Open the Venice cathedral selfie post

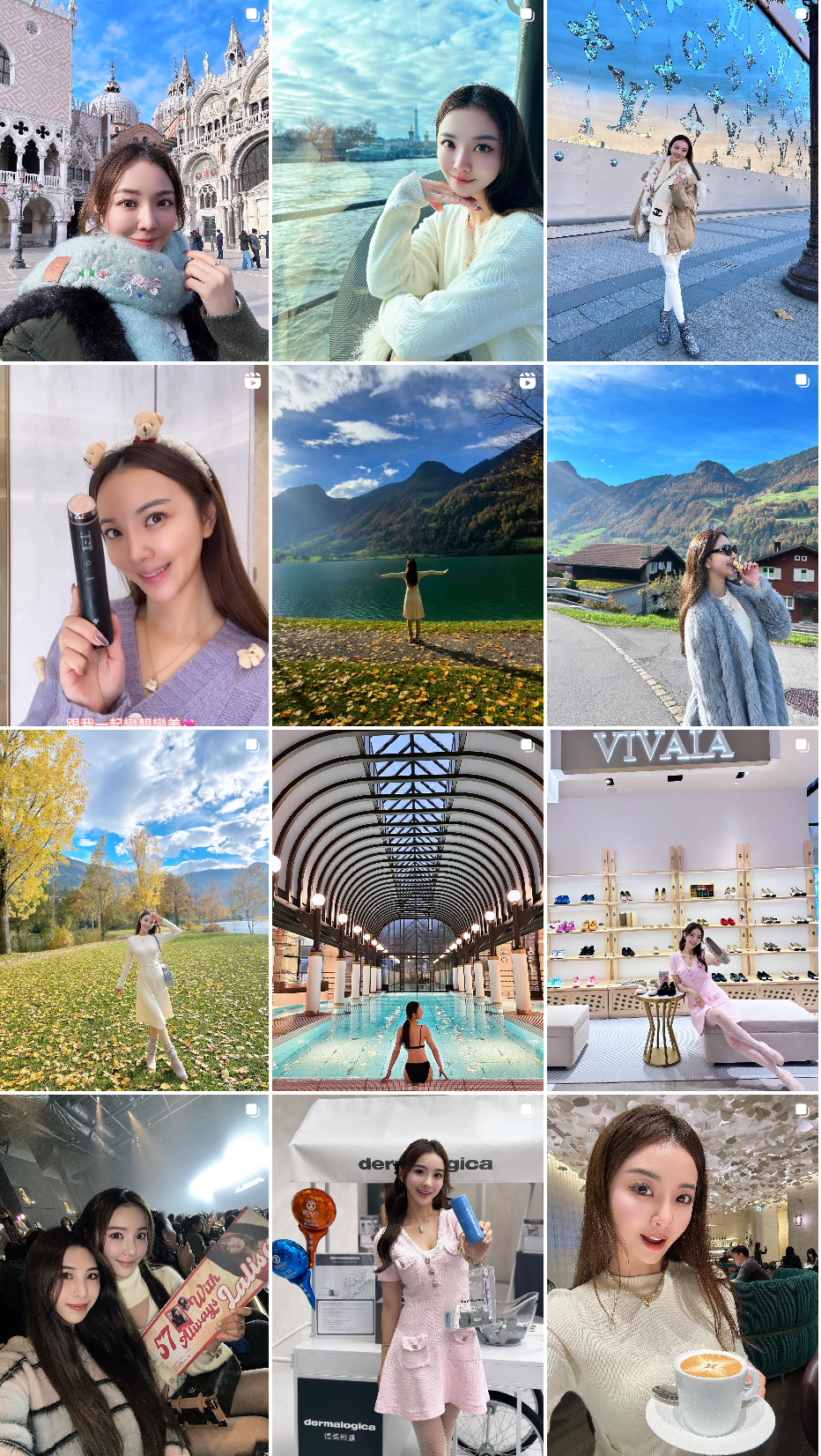(134, 181)
